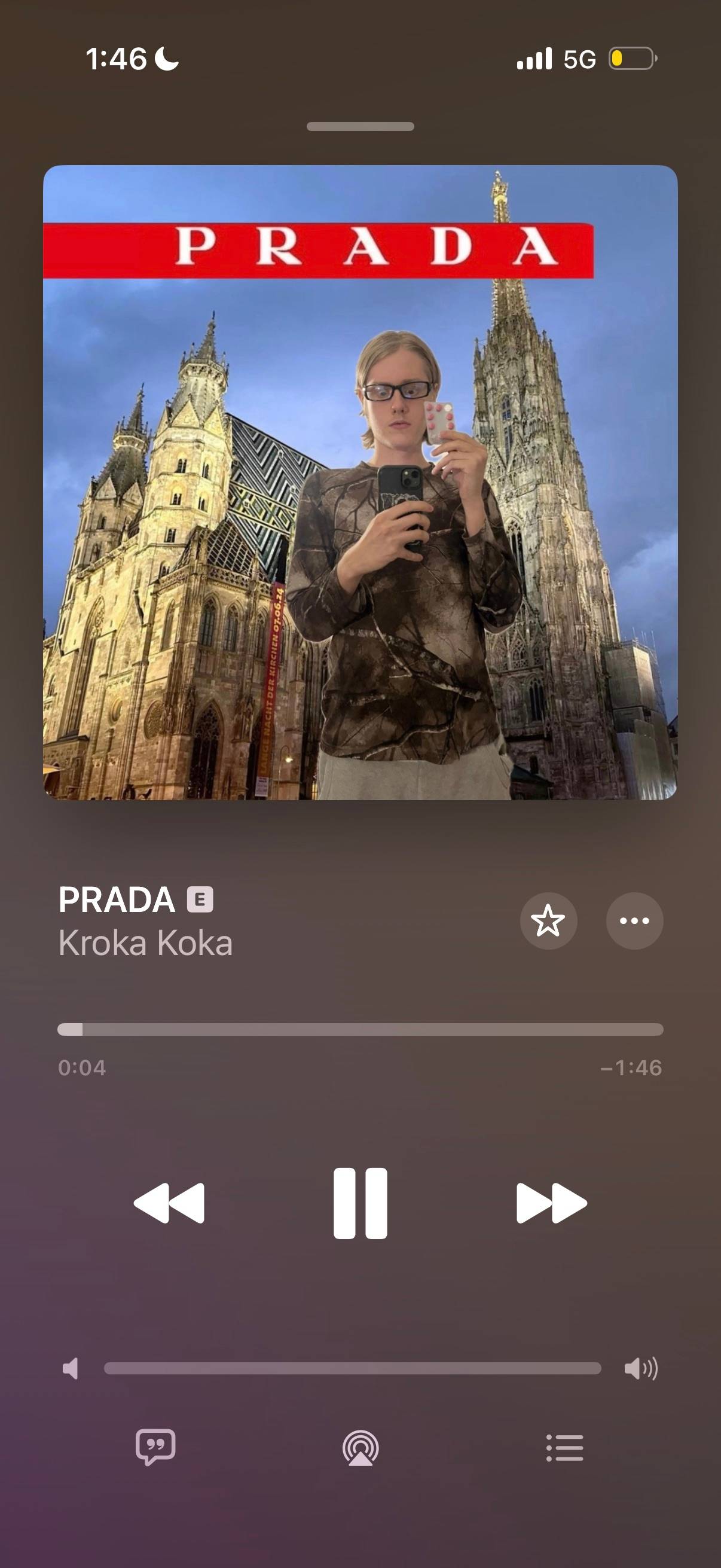Show song lyrics
This screenshot has height=1568, width=721.
click(156, 1447)
